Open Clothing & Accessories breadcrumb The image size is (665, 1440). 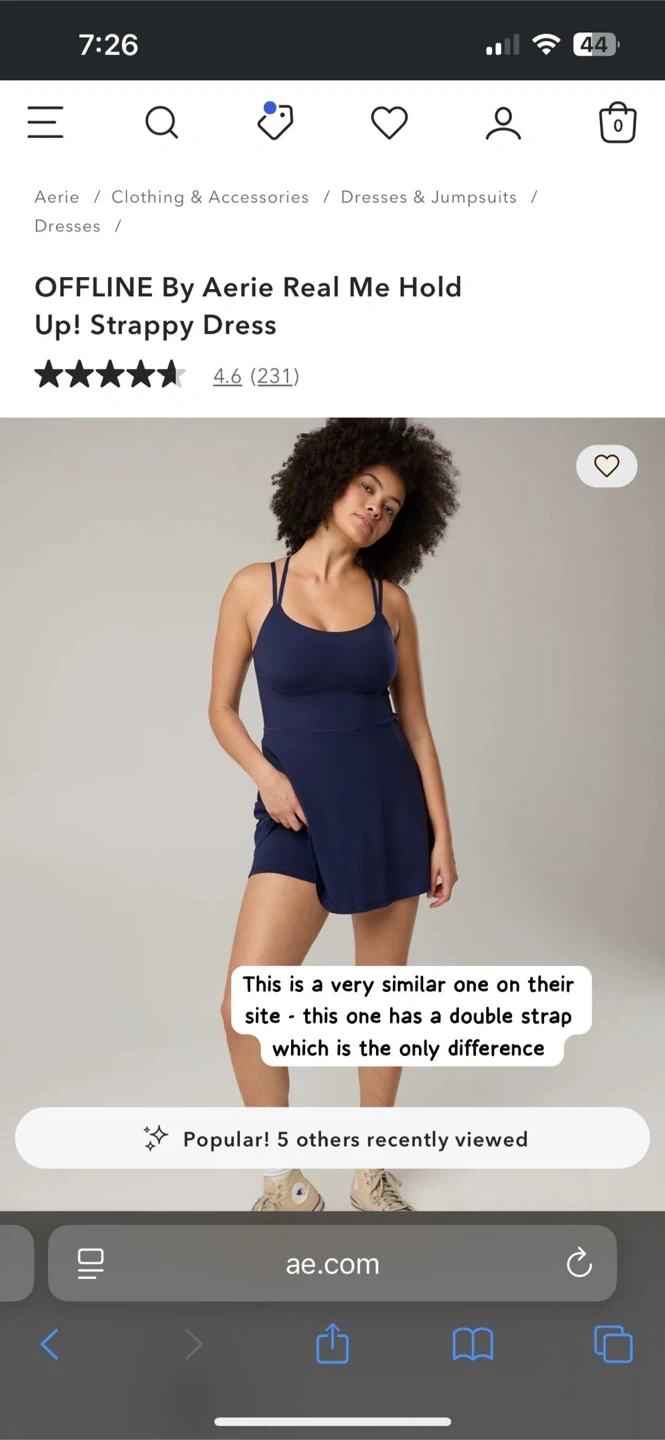(x=210, y=197)
